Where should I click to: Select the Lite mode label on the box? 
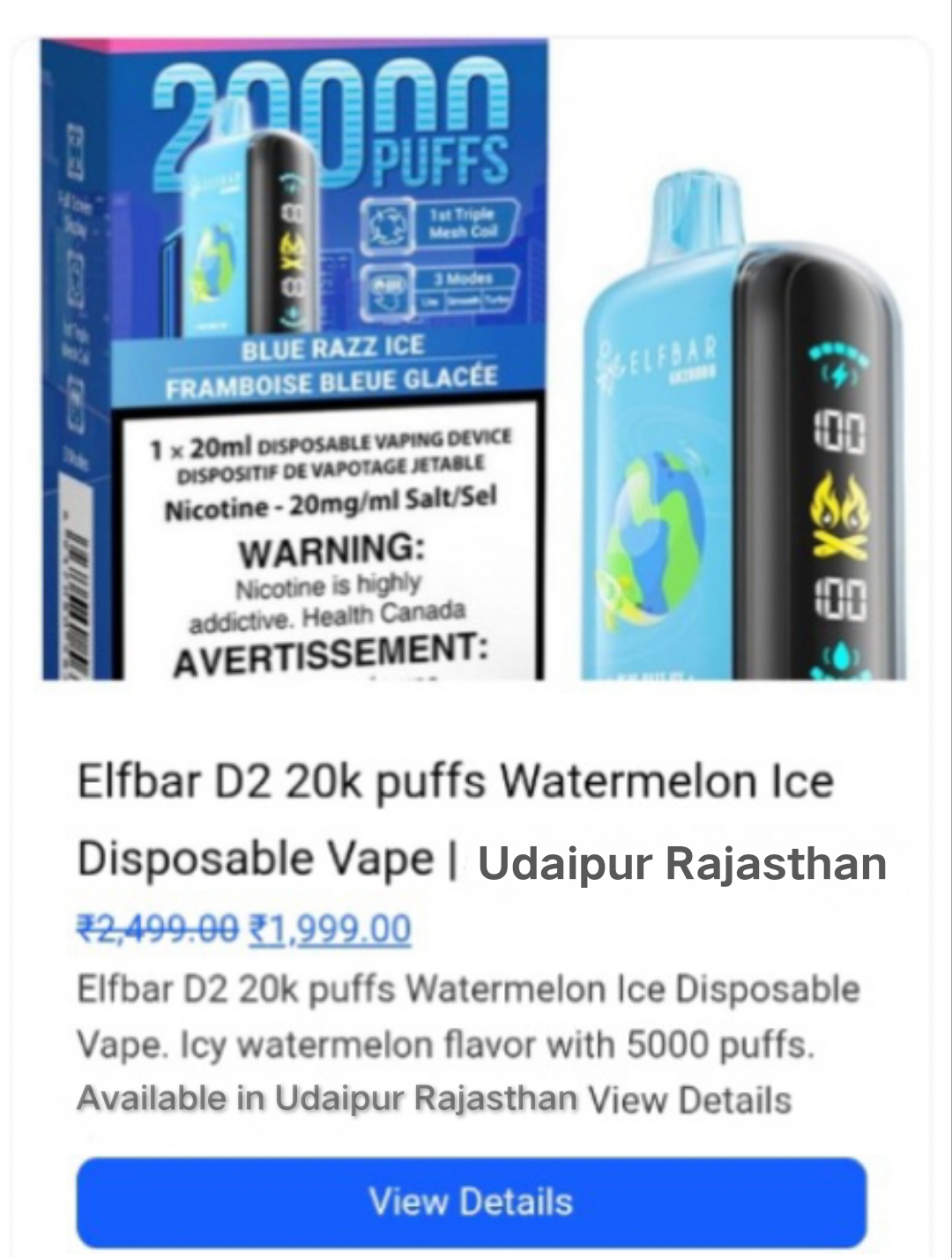pyautogui.click(x=432, y=301)
